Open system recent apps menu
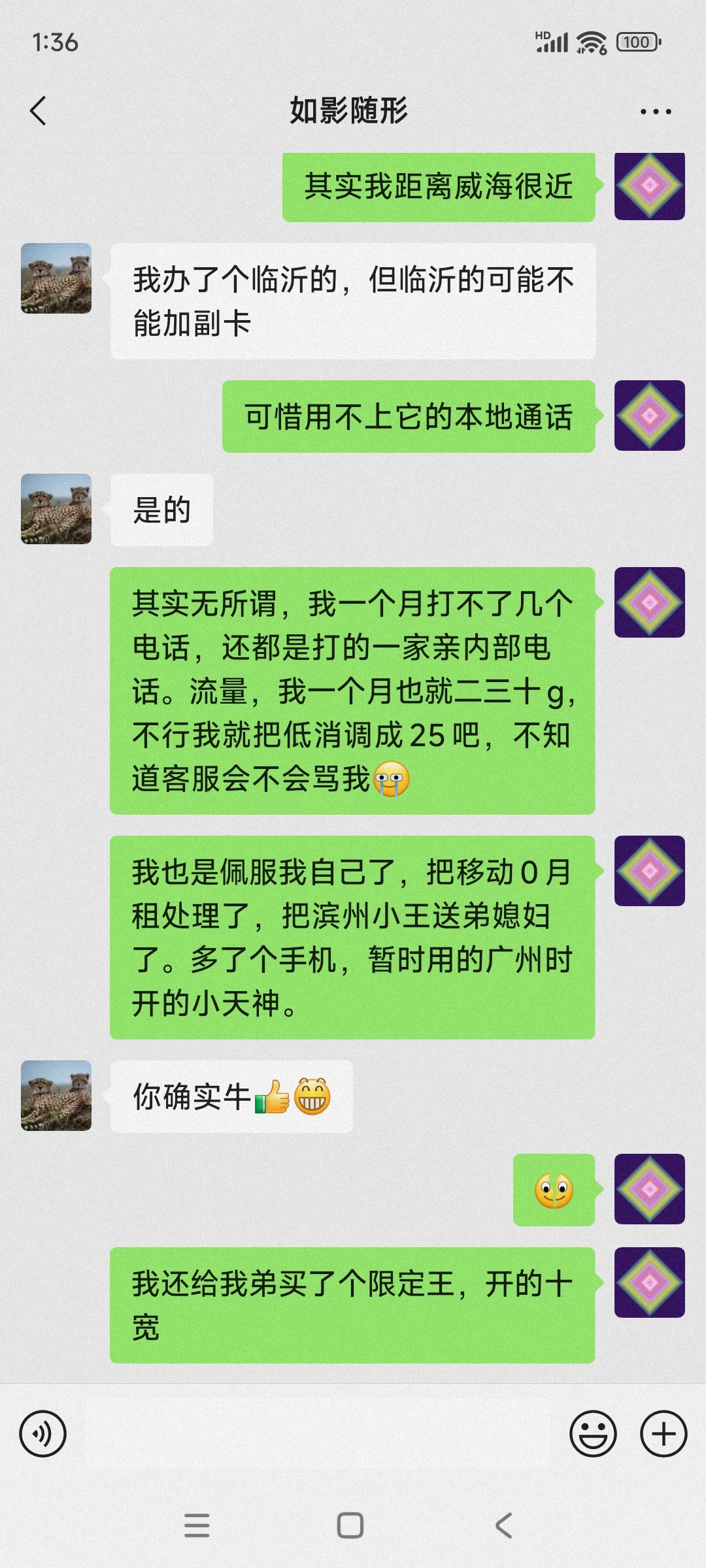Viewport: 706px width, 1568px height. pyautogui.click(x=197, y=1526)
